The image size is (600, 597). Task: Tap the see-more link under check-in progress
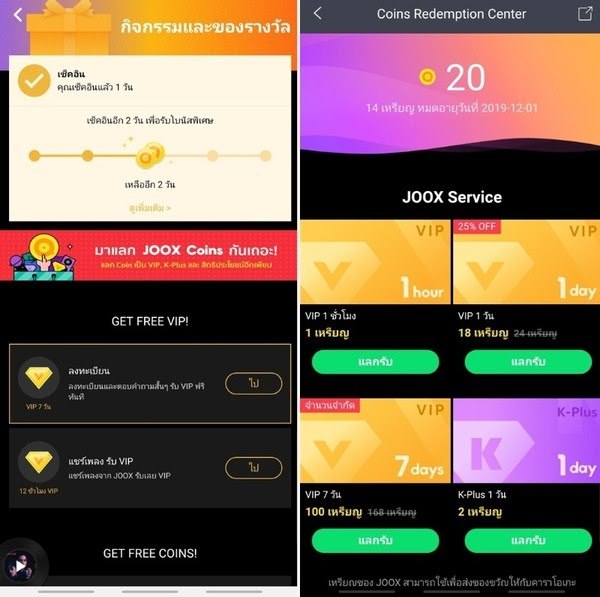click(x=150, y=208)
